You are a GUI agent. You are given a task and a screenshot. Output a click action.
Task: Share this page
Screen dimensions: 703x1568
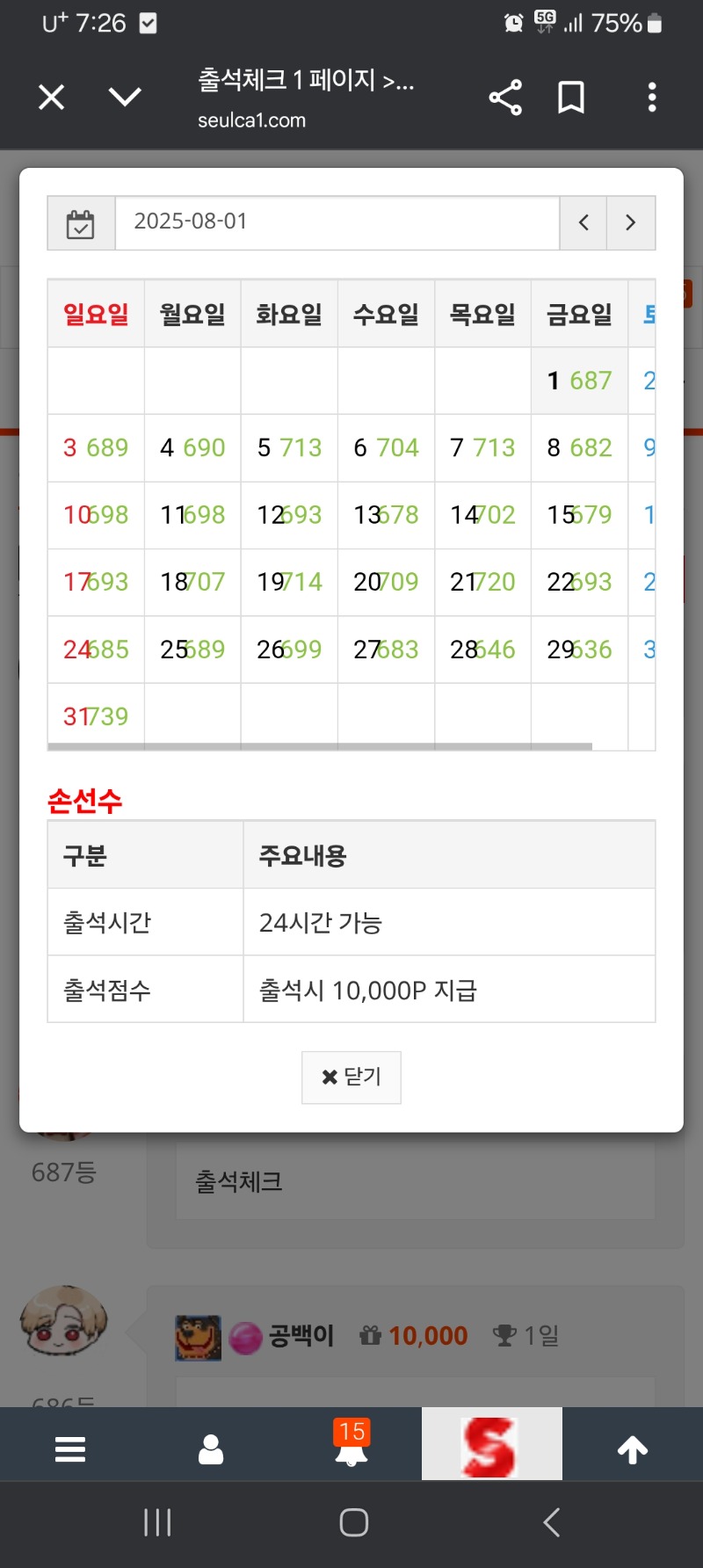click(x=505, y=97)
